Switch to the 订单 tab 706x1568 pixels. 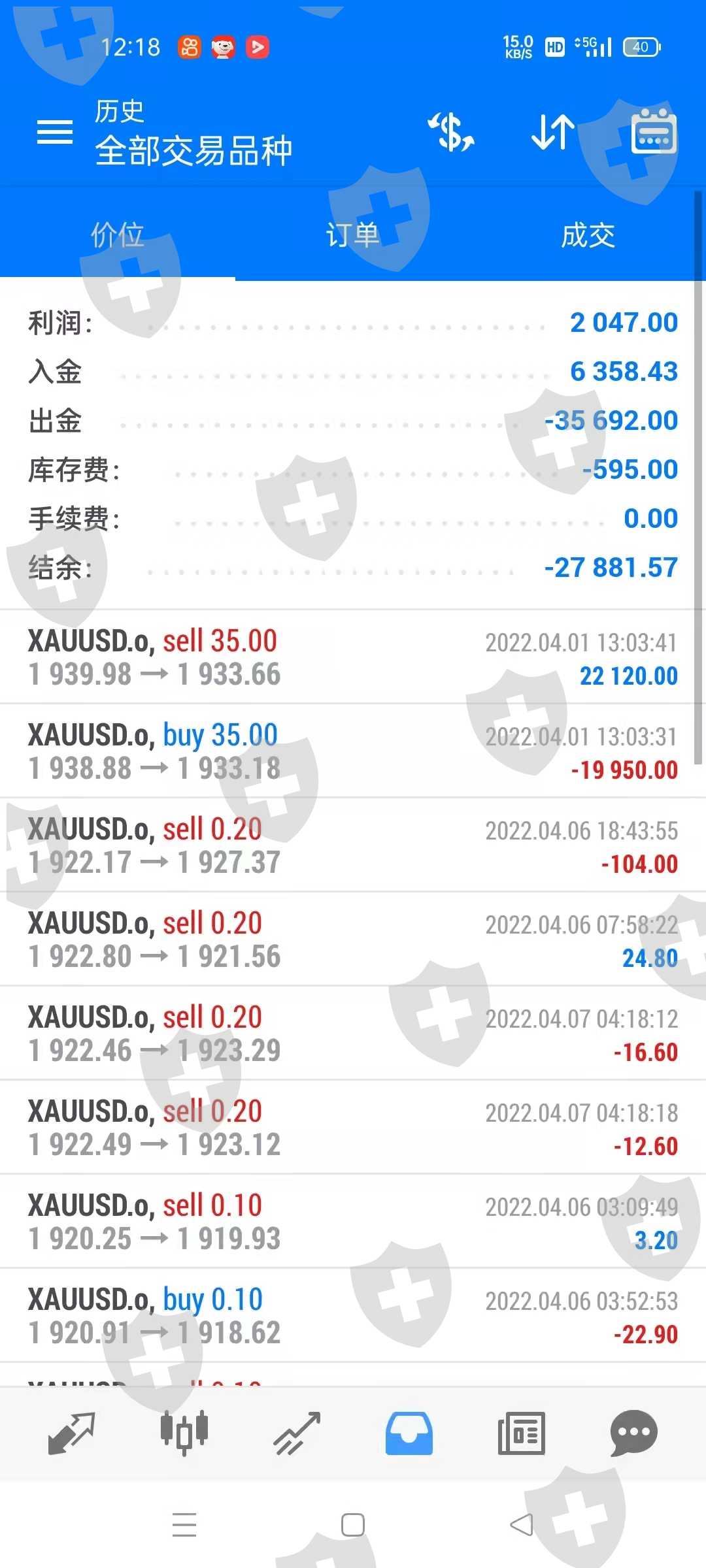tap(353, 235)
